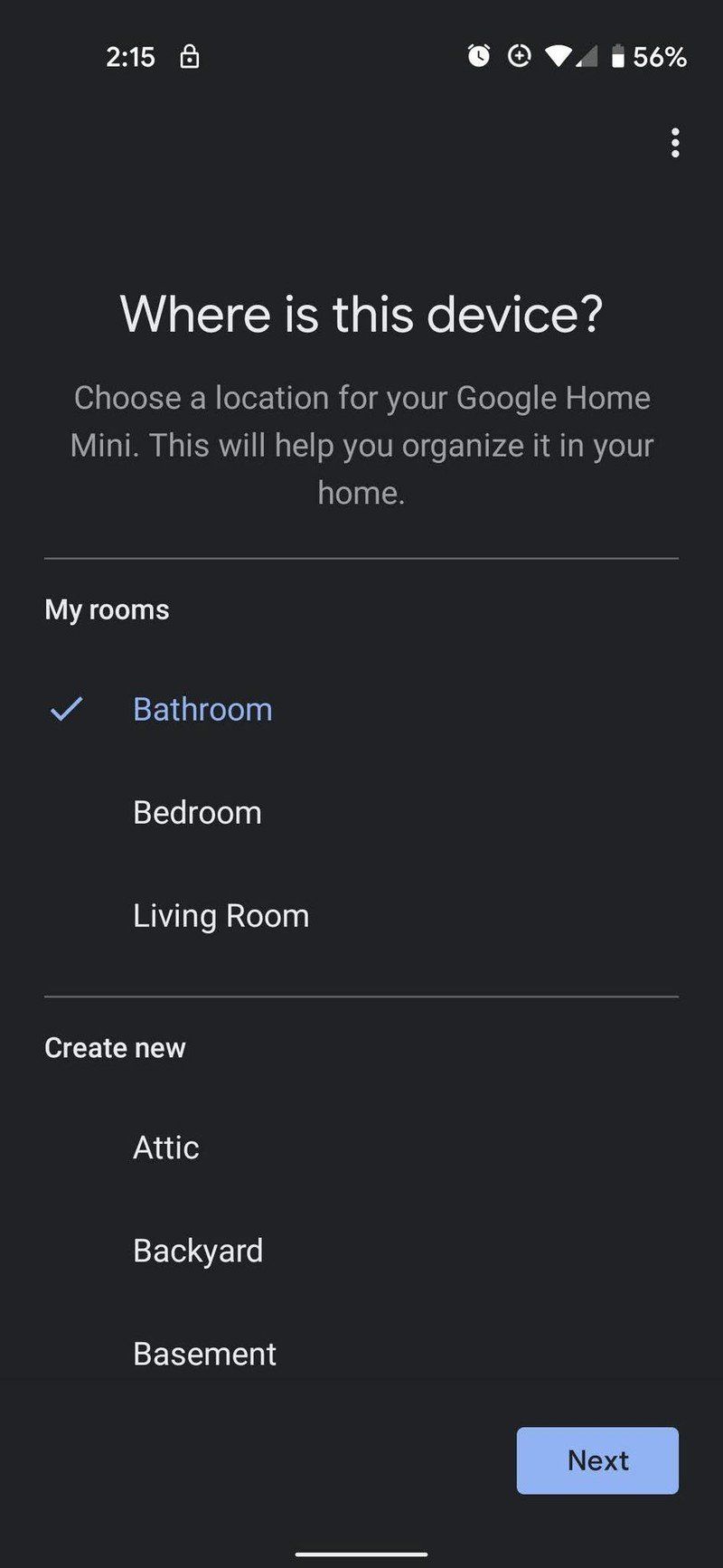Tap the My rooms section header
The width and height of the screenshot is (723, 1568).
(107, 609)
